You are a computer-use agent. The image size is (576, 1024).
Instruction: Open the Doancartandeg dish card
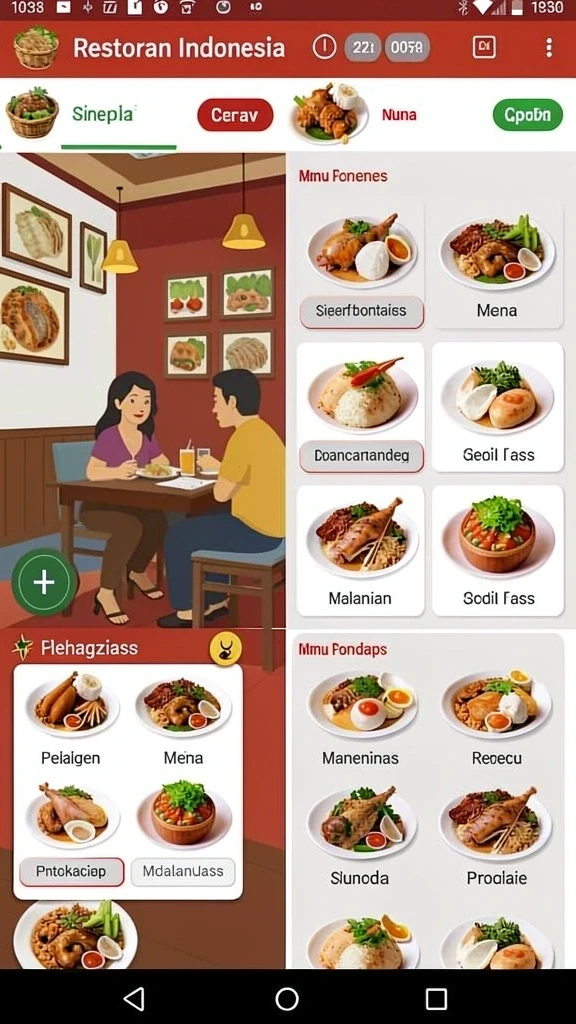click(x=360, y=406)
